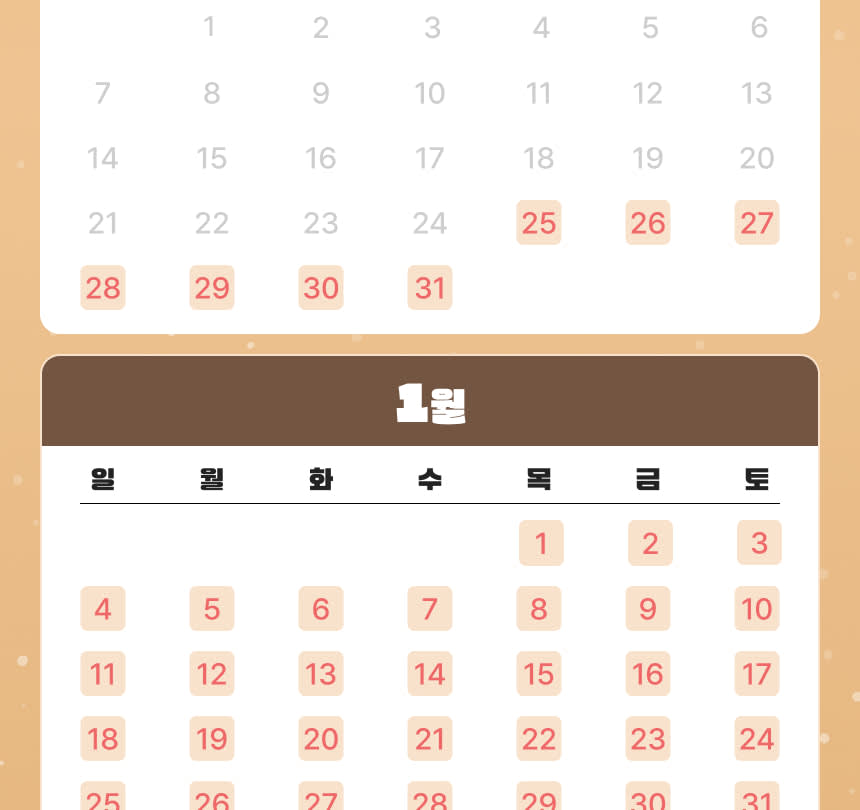860x810 pixels.
Task: Select January 19
Action: [x=212, y=739]
